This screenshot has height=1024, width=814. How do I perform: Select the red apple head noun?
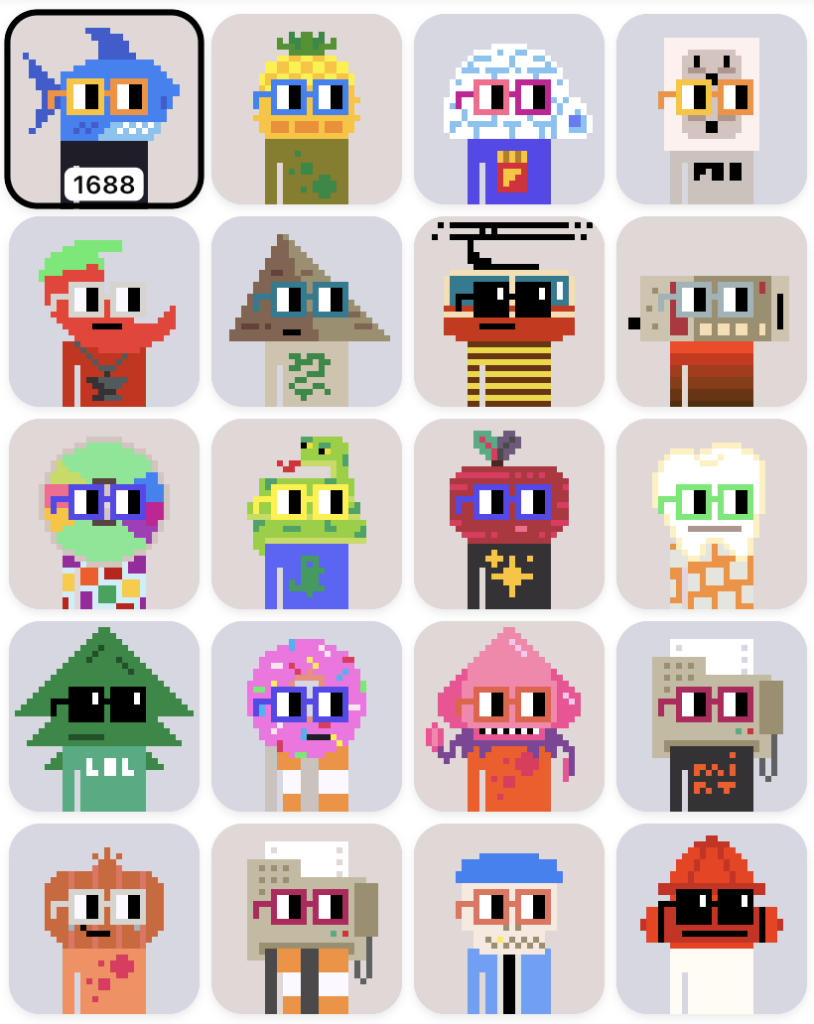click(509, 514)
